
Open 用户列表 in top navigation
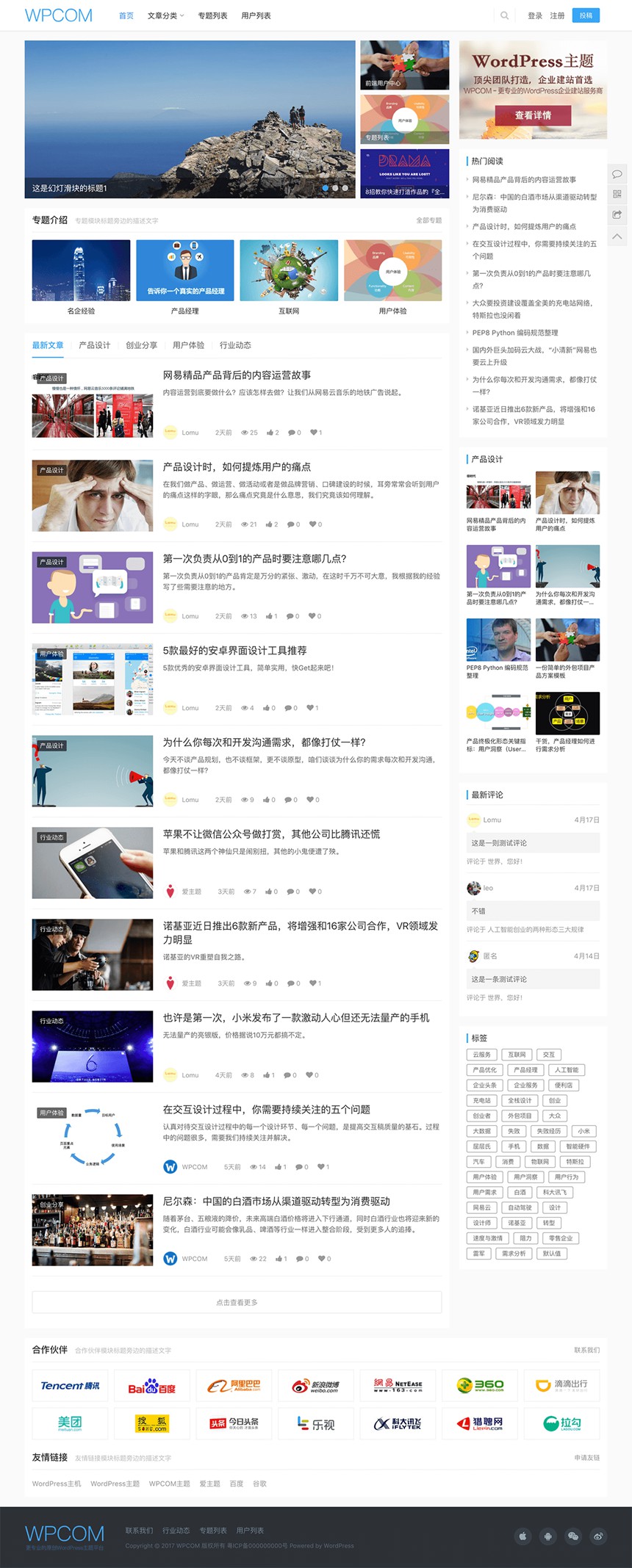(256, 15)
